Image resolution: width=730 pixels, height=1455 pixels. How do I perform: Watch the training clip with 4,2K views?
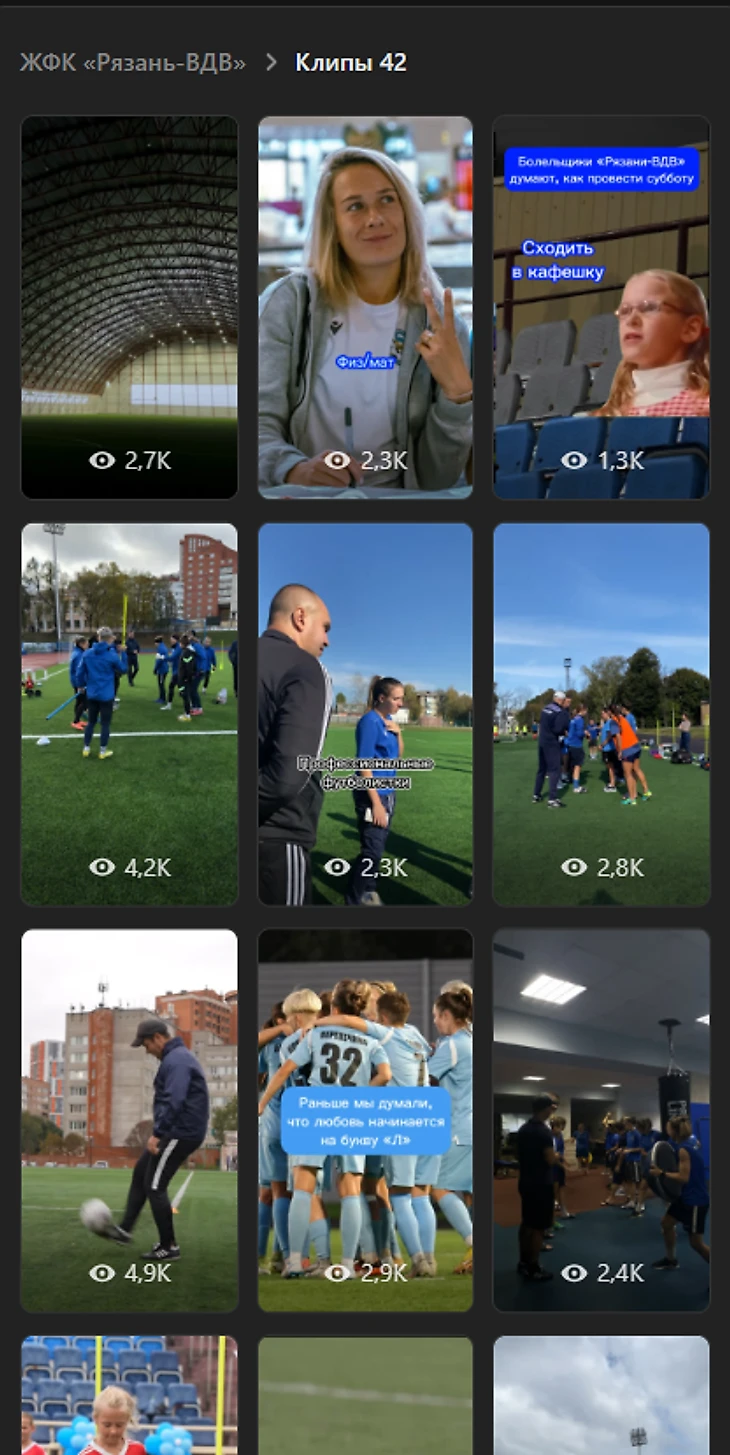click(129, 714)
